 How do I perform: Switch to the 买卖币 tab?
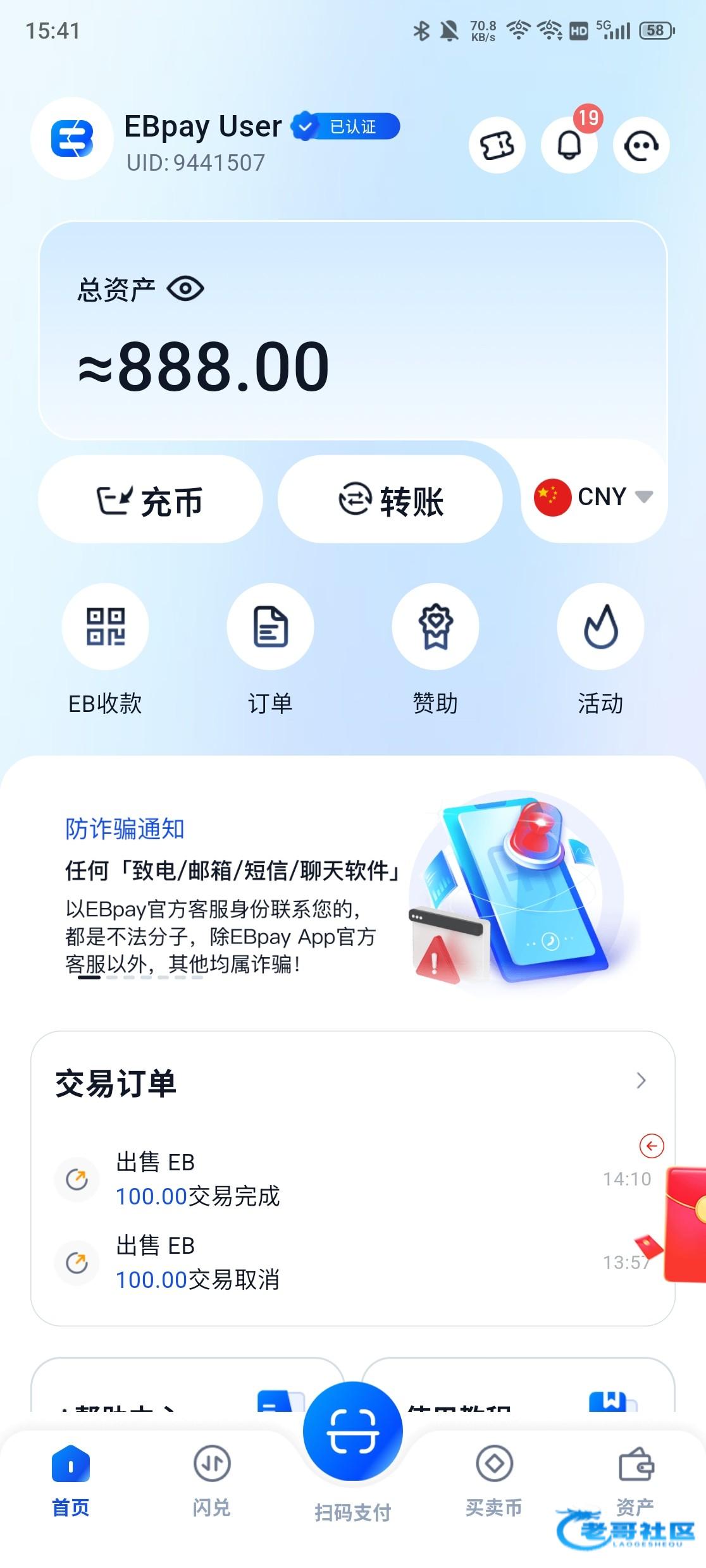pos(494,1481)
